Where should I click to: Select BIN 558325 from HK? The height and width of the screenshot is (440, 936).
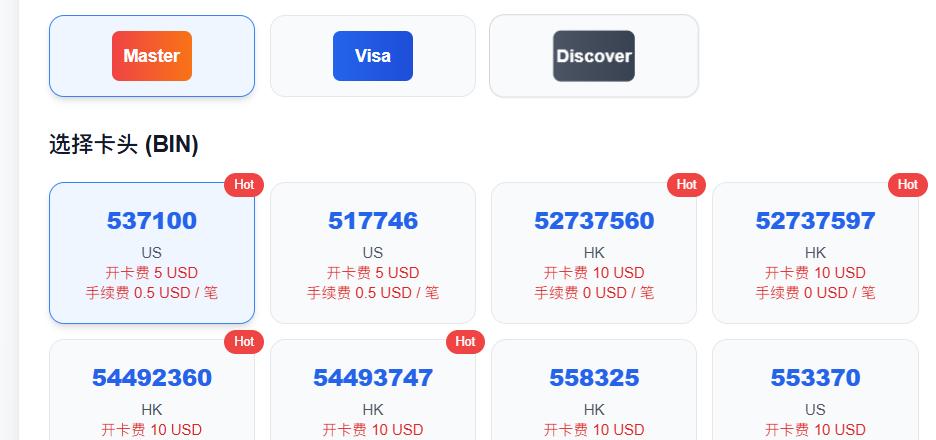(594, 392)
